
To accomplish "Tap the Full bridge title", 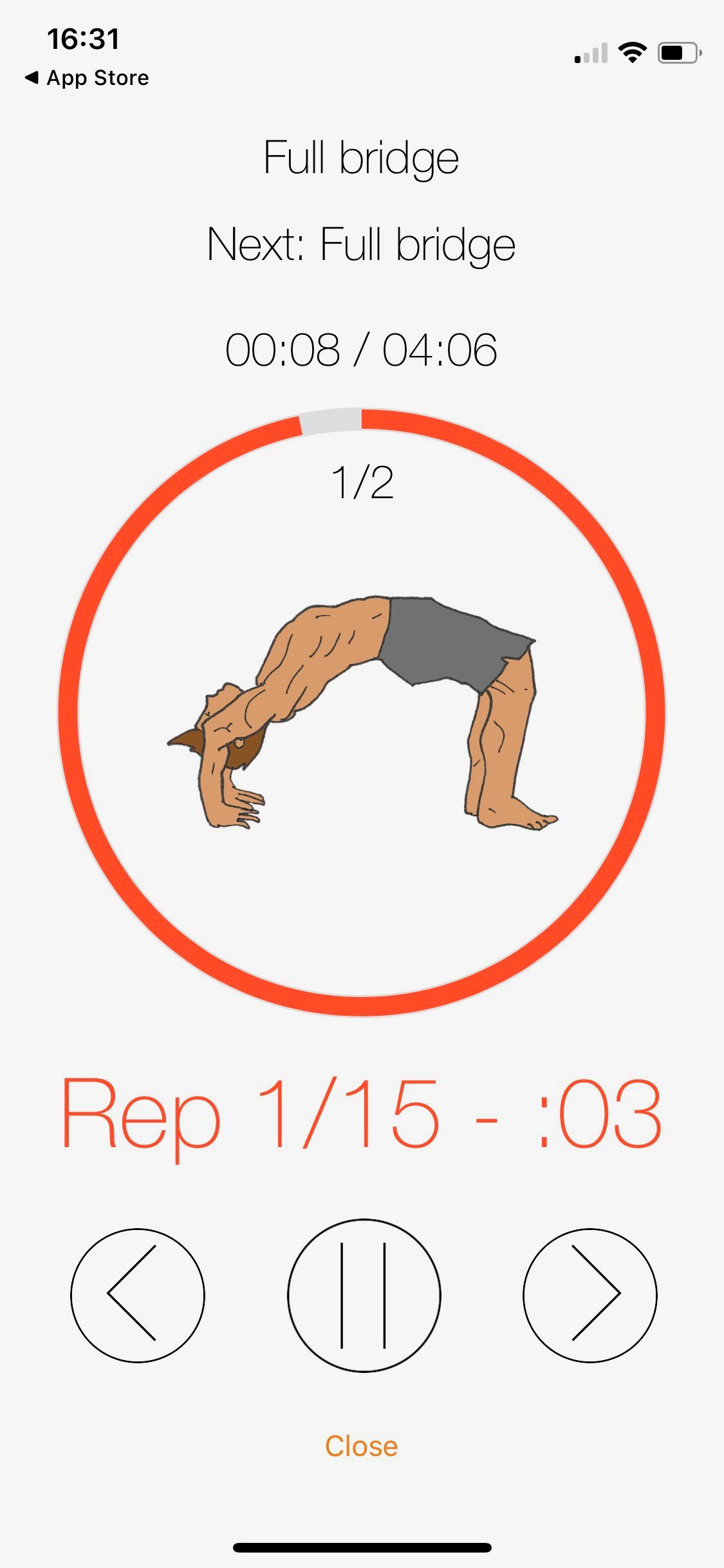I will 362,156.
